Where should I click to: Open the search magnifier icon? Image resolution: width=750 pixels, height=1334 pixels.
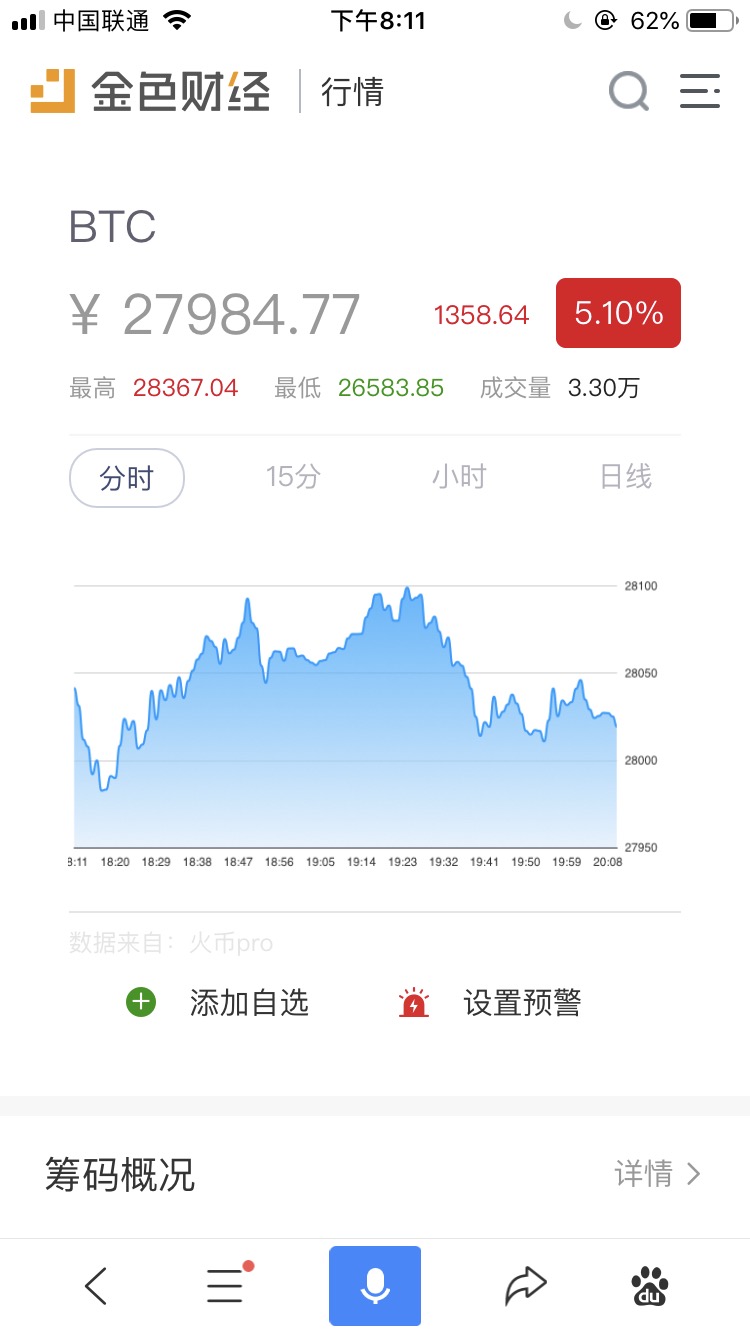coord(629,92)
